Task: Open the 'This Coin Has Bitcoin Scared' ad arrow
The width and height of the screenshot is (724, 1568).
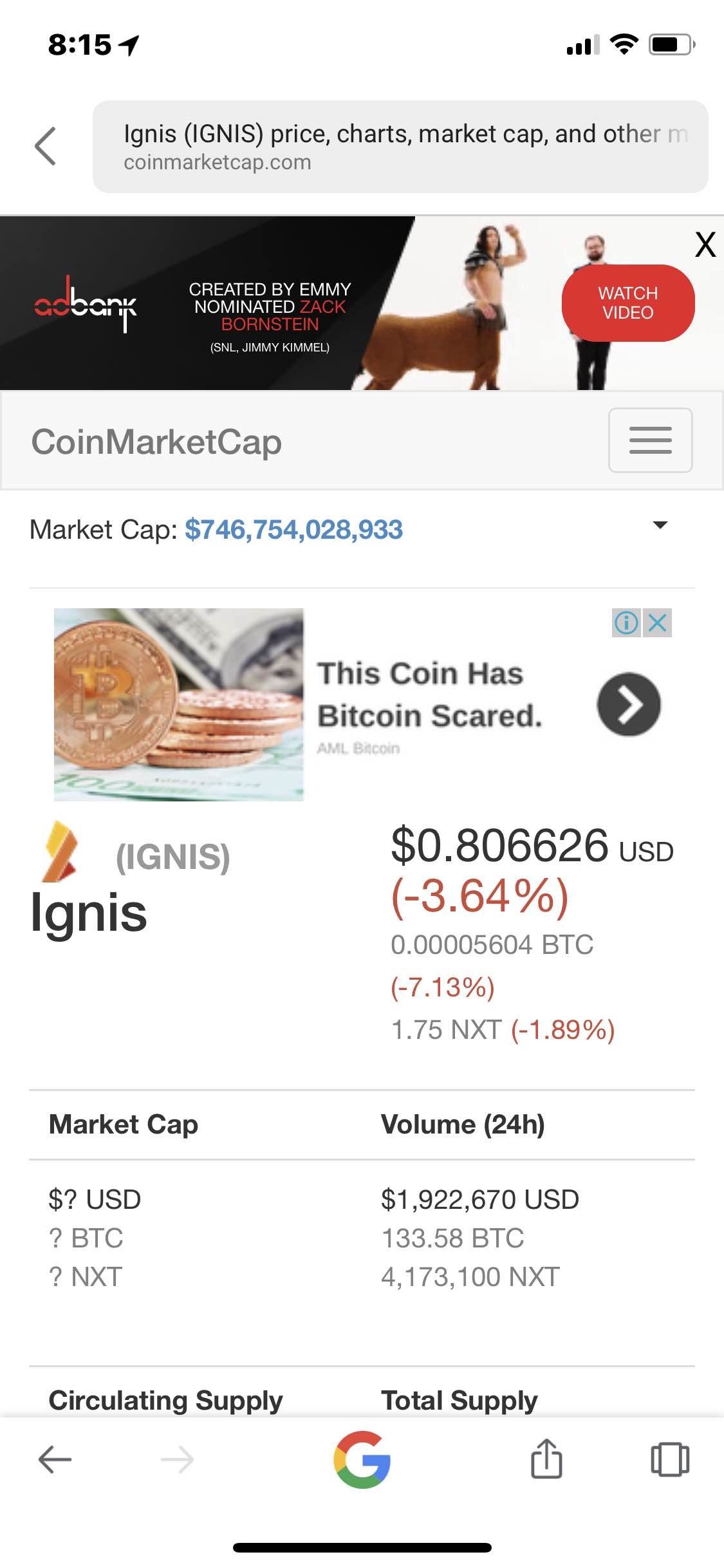Action: pyautogui.click(x=628, y=705)
